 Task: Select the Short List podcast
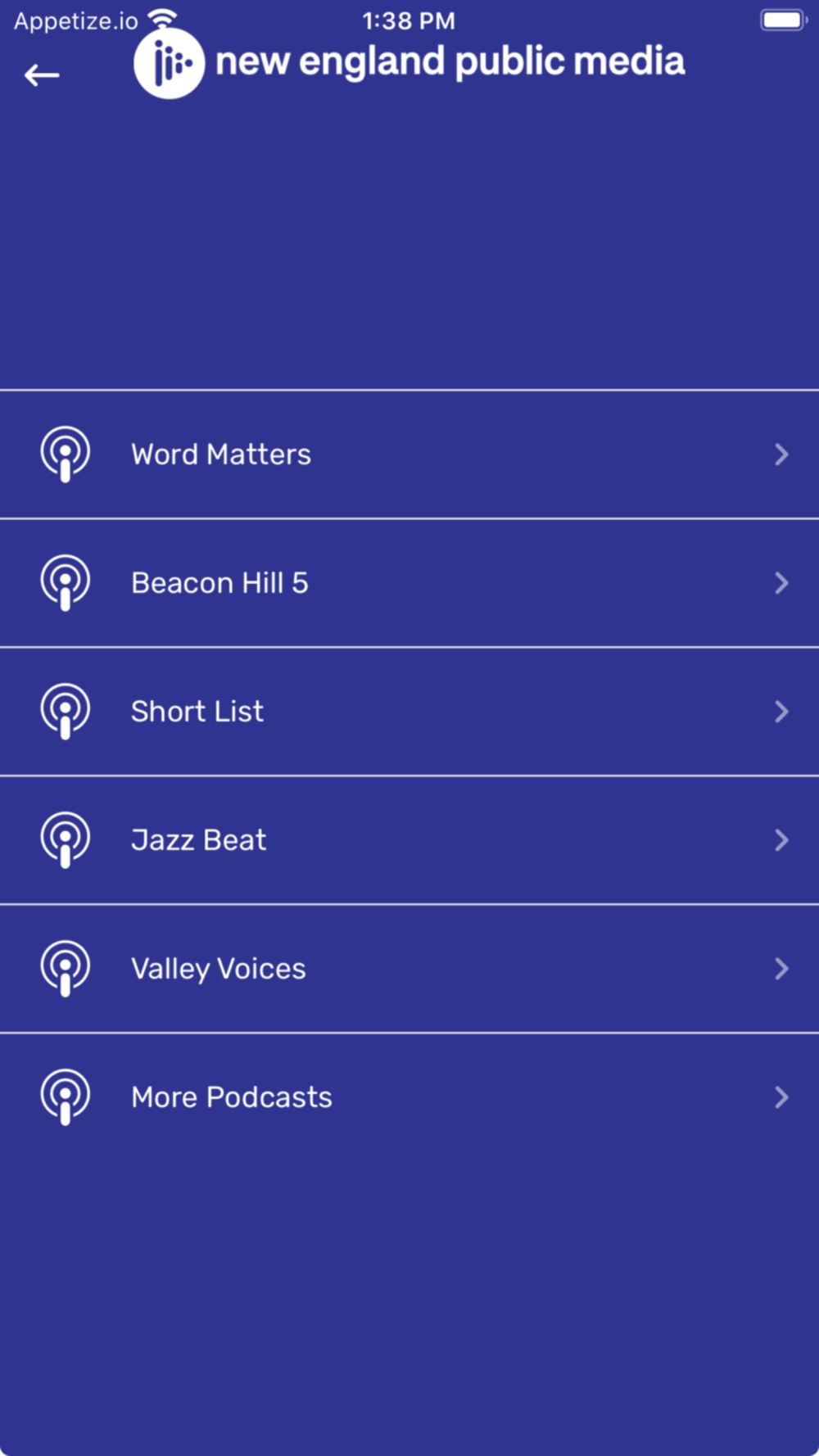tap(409, 712)
